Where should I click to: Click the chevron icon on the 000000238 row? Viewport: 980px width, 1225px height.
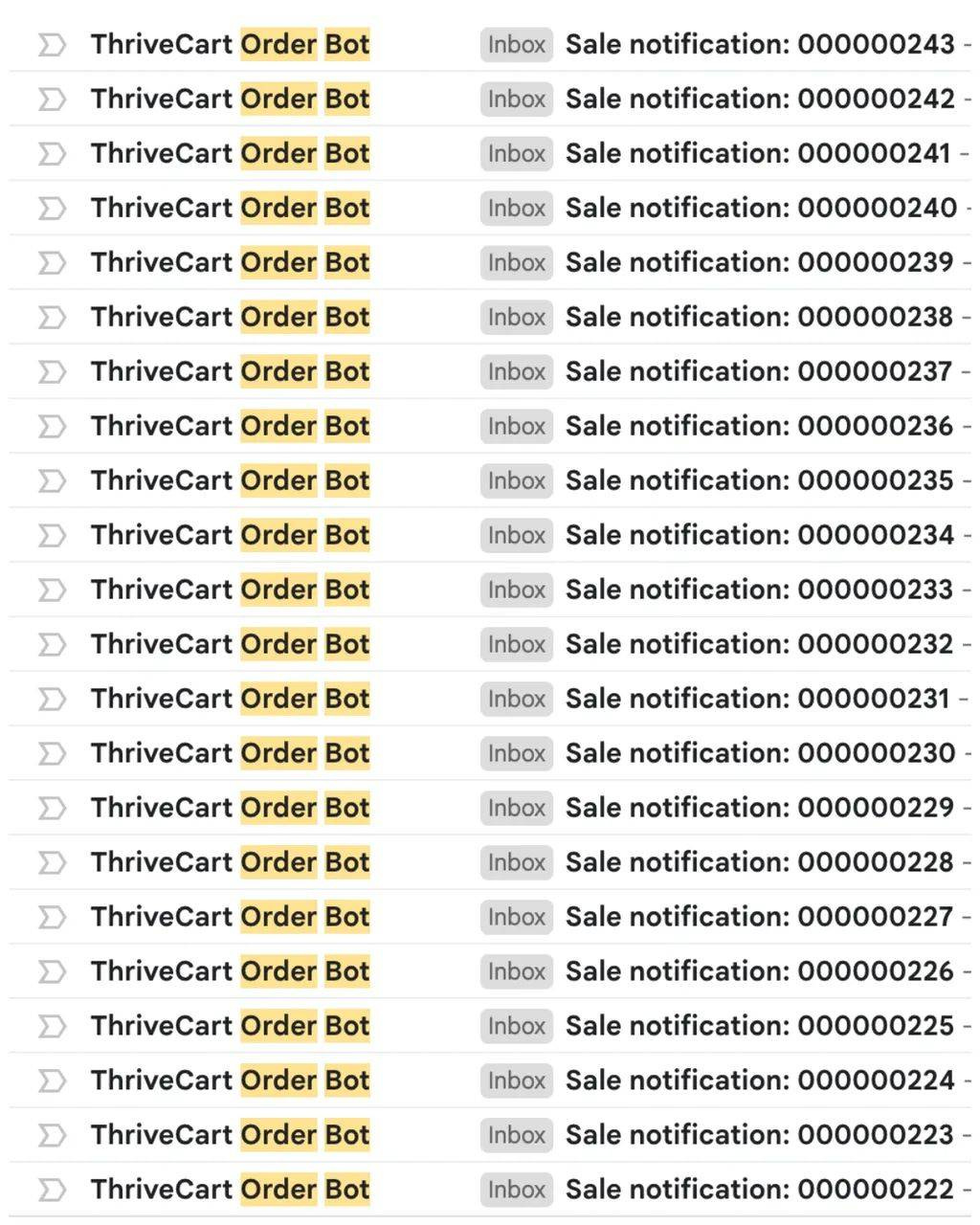[53, 317]
